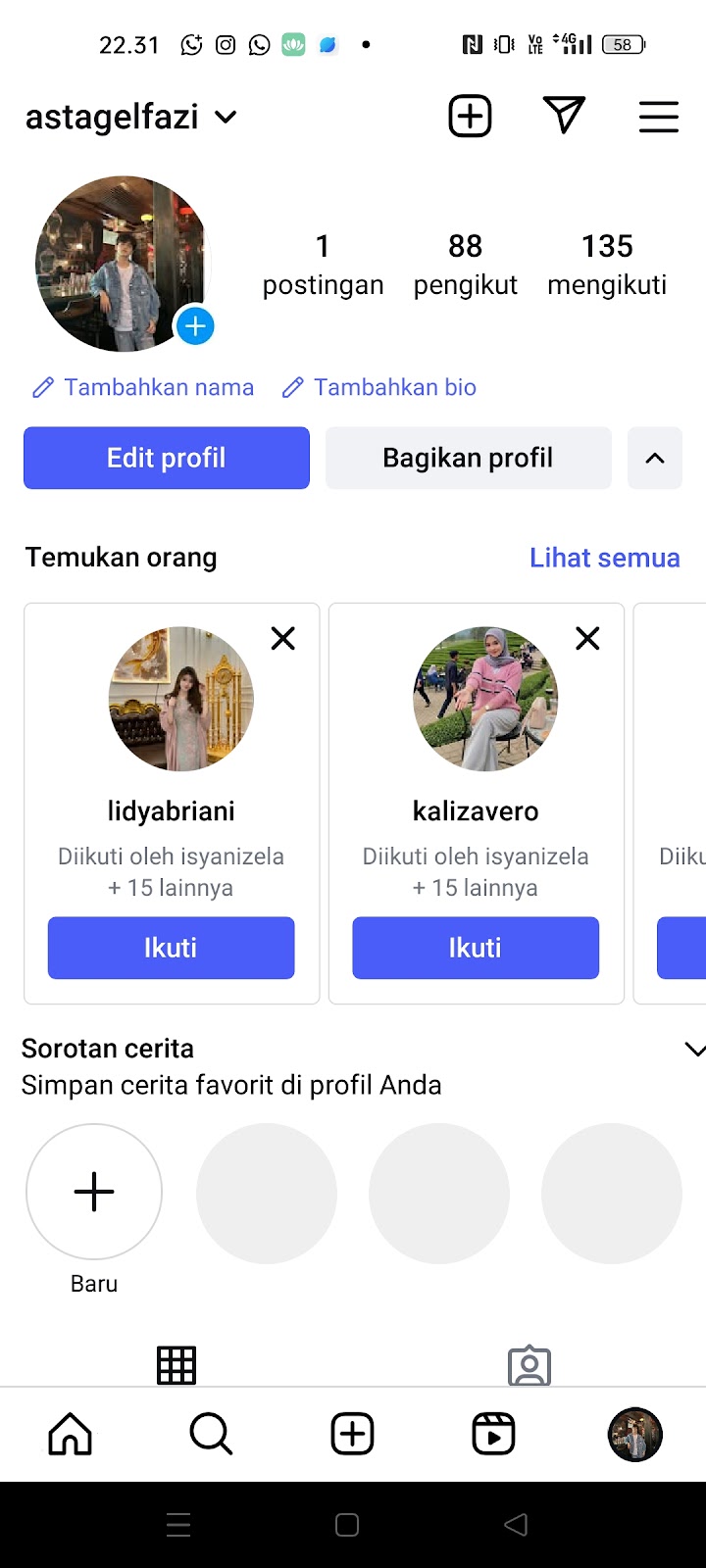Add a story via profile photo plus badge
Viewport: 706px width, 1568px height.
click(x=195, y=326)
